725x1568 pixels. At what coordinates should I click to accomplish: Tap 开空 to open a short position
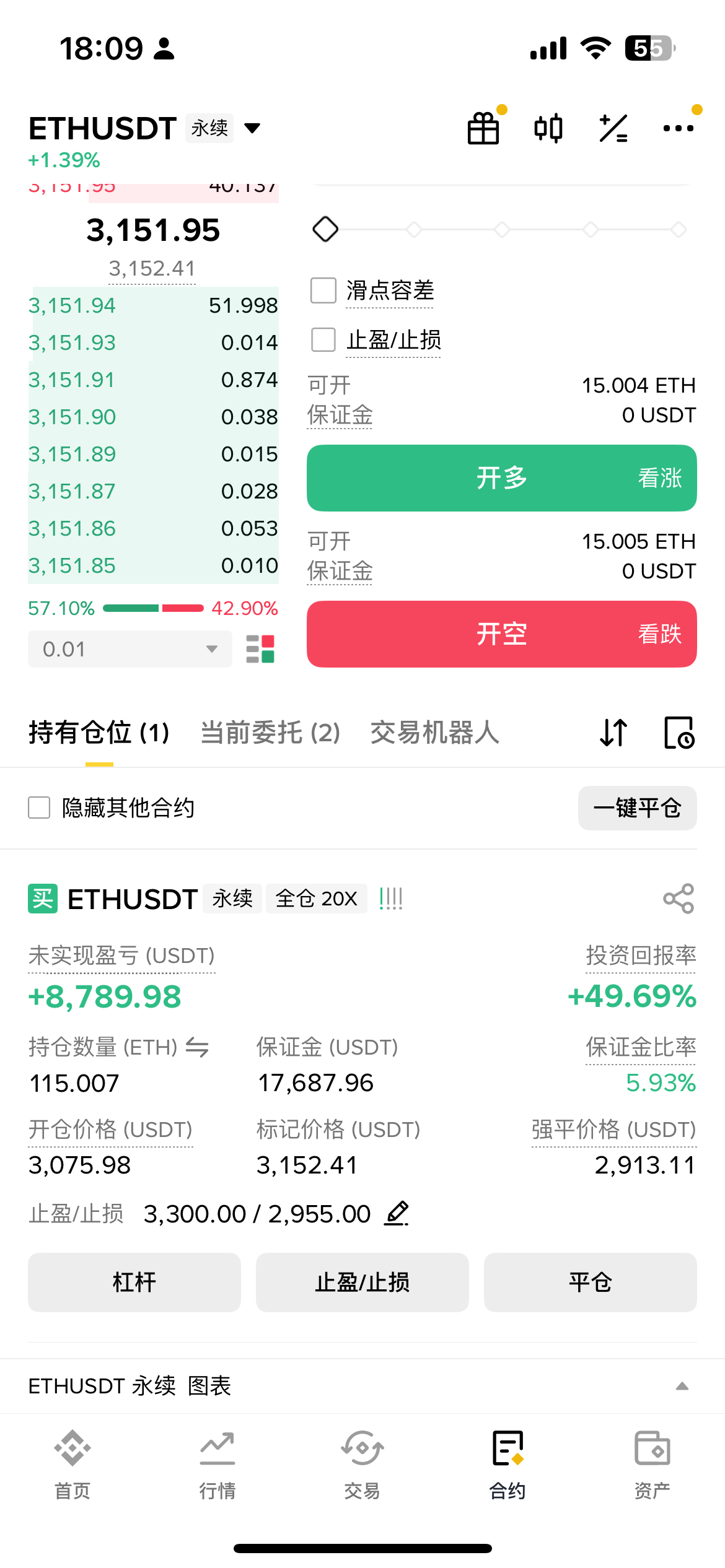click(501, 634)
